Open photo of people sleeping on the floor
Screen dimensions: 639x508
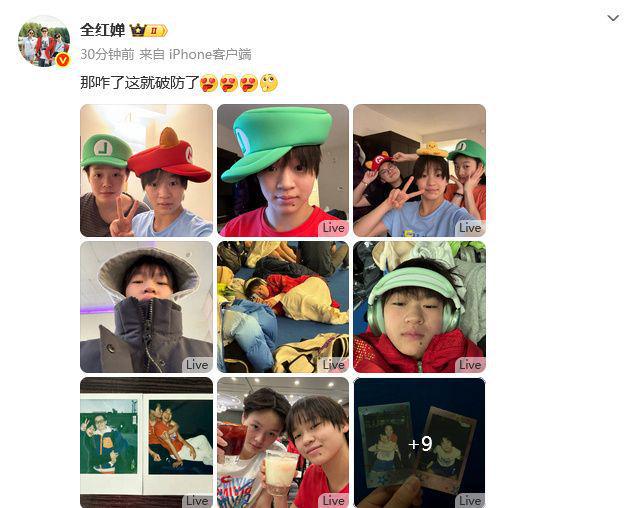(x=283, y=307)
